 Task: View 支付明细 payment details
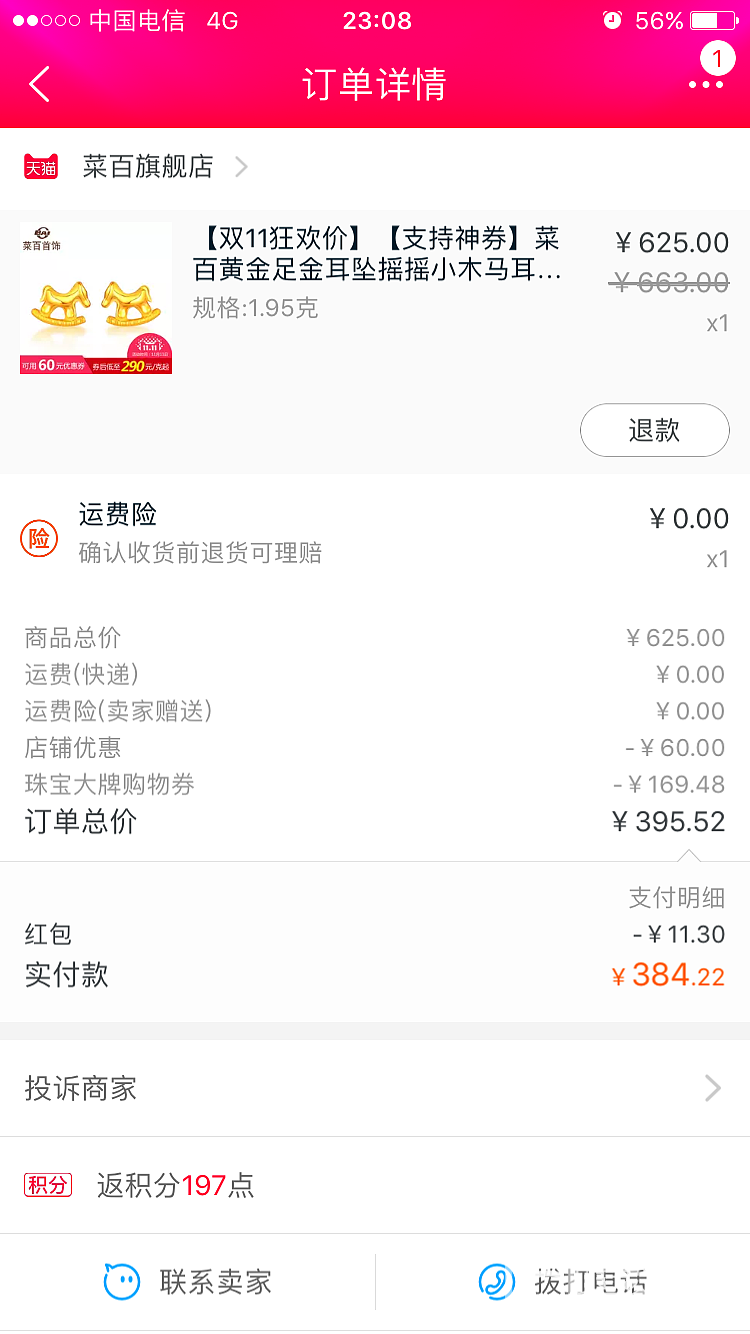tap(677, 897)
